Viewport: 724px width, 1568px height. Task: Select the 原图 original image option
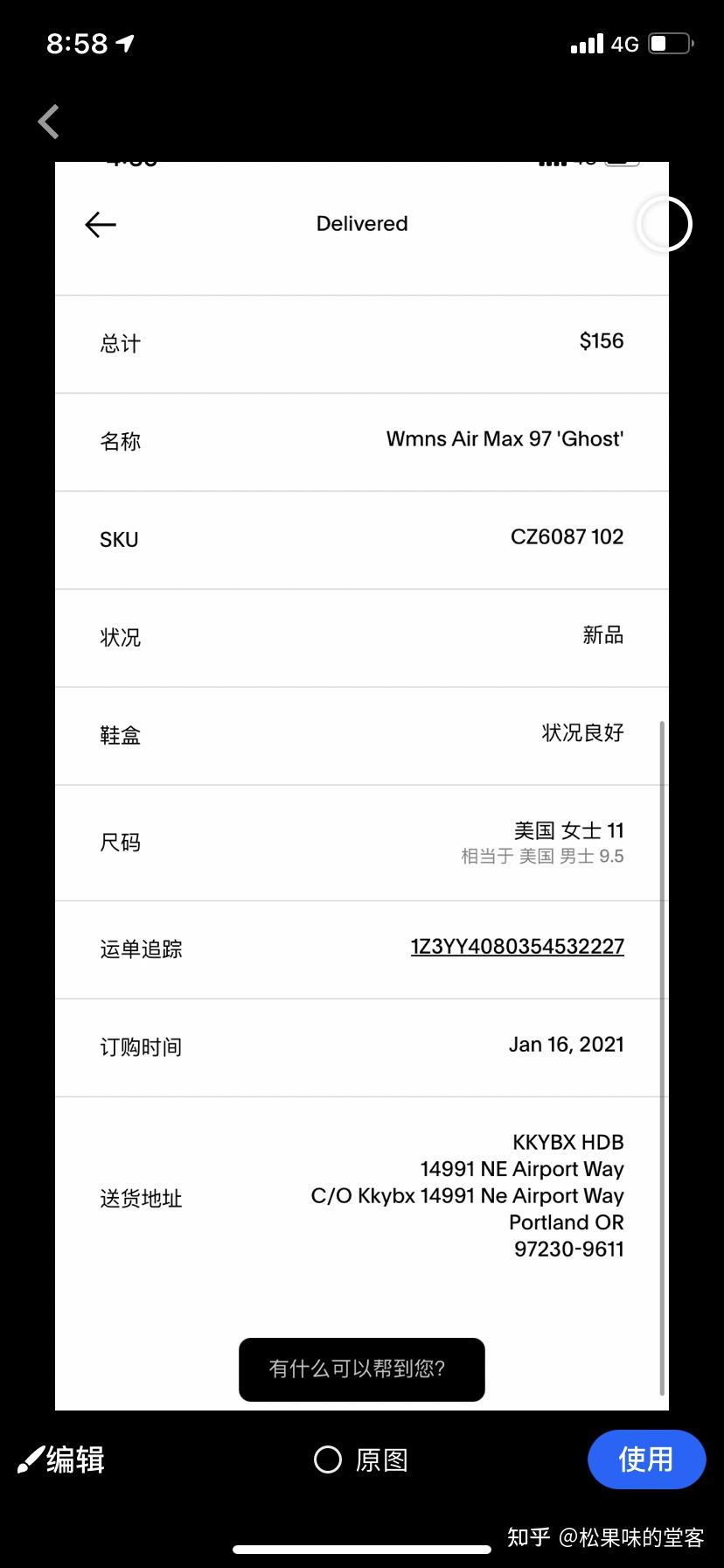(x=361, y=1460)
